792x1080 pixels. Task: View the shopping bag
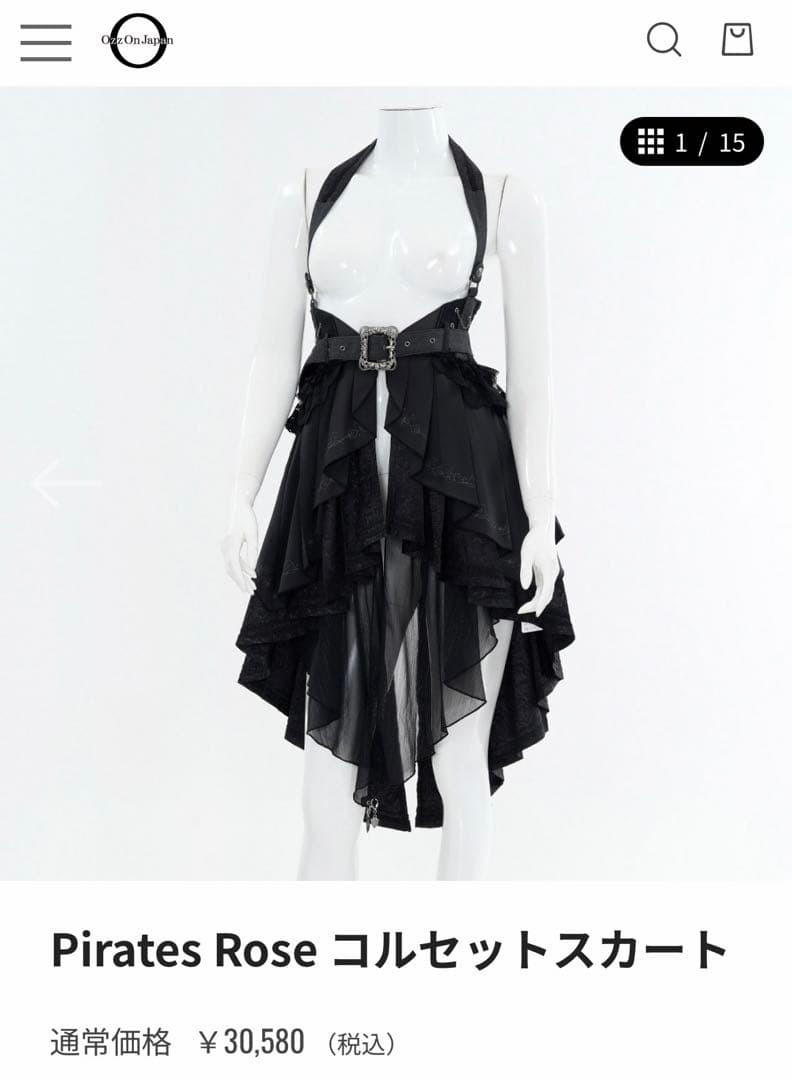click(737, 40)
